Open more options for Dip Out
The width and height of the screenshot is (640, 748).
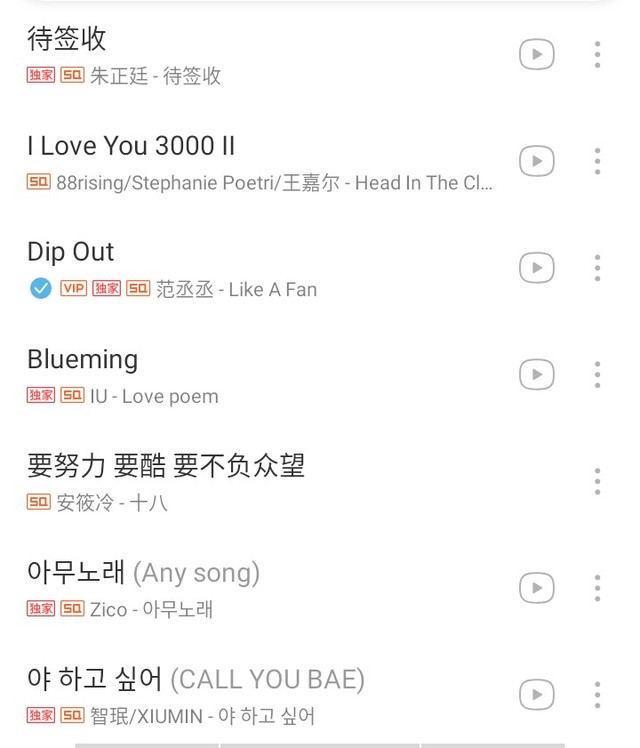coord(597,268)
